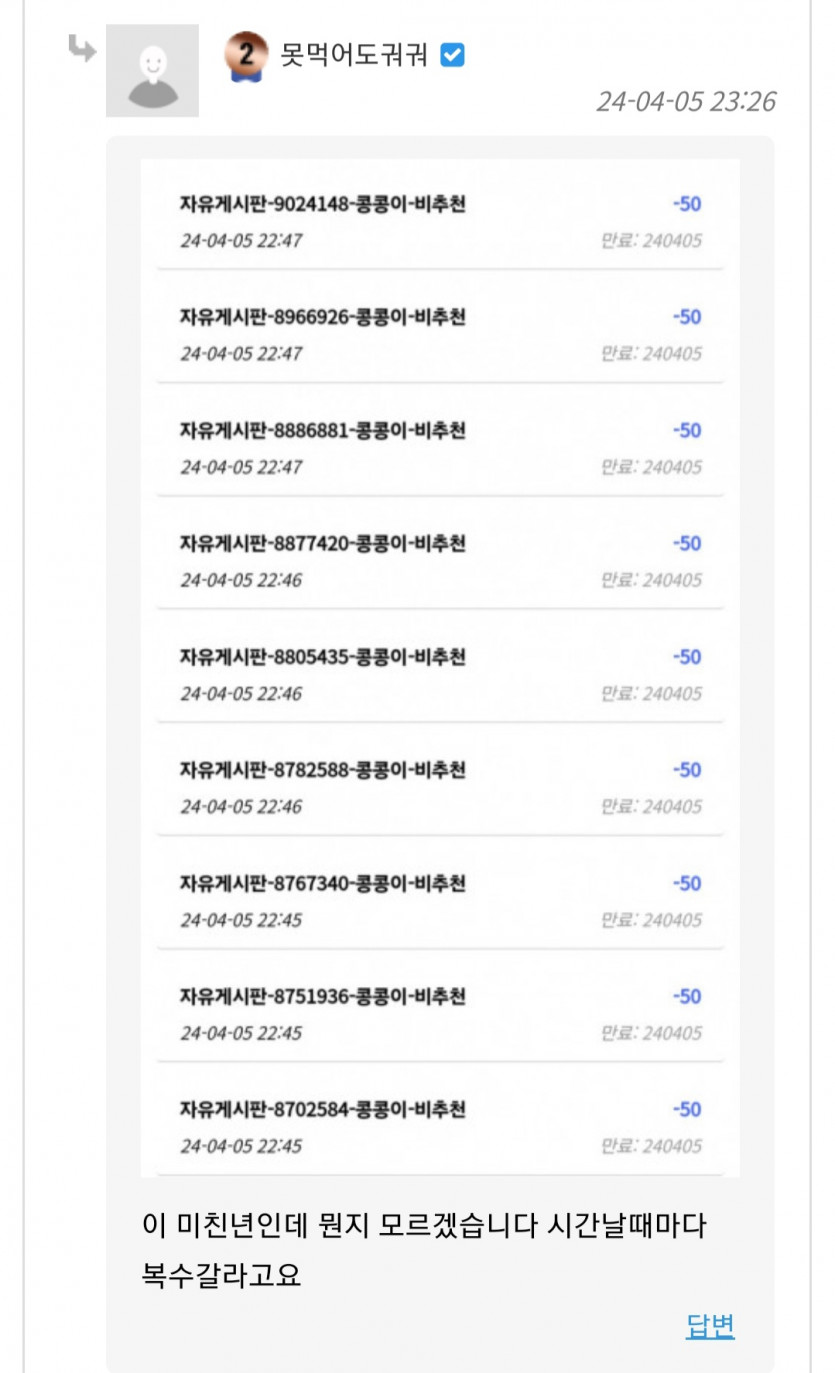Tap the 답변 reply link
This screenshot has width=835, height=1373.
point(710,1326)
